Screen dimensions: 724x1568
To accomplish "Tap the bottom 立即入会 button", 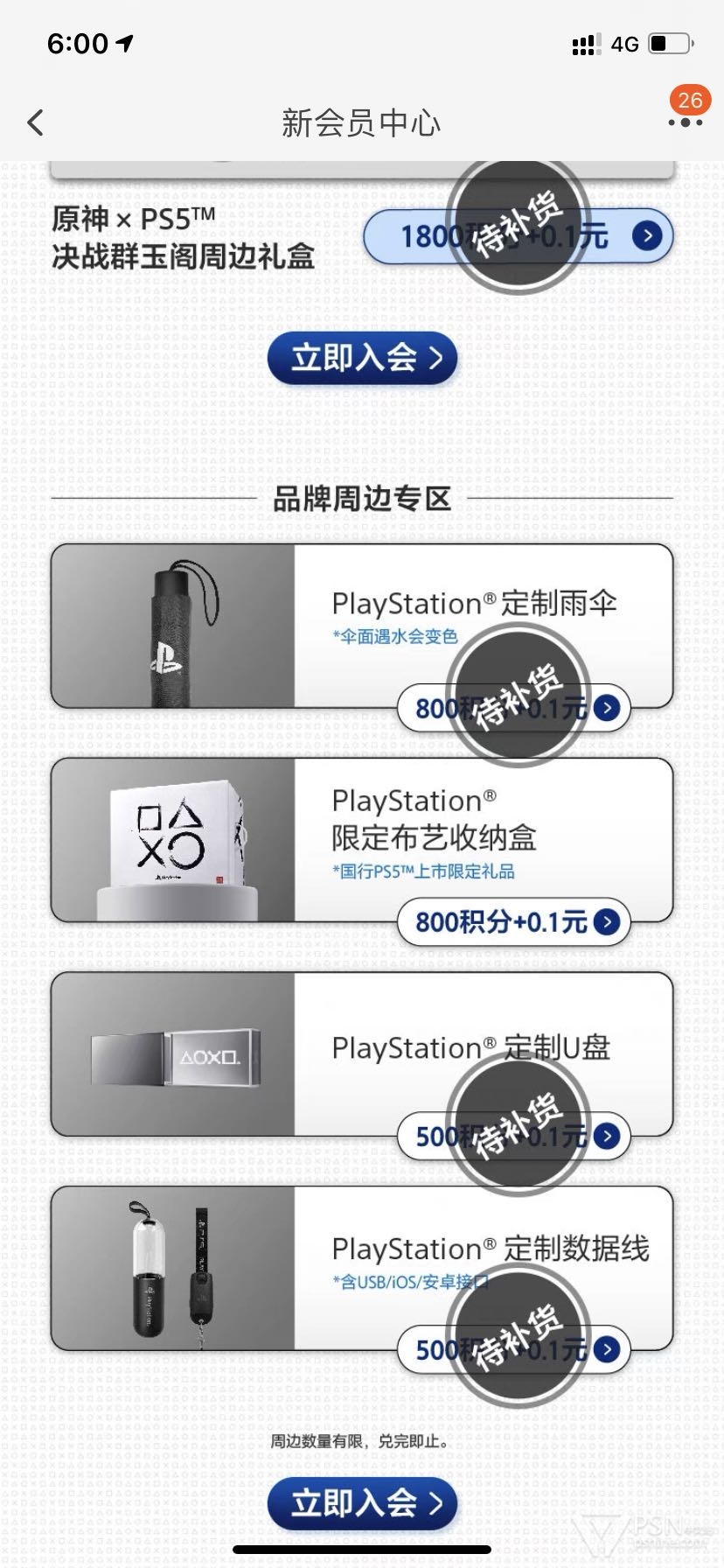I will pos(363,1503).
